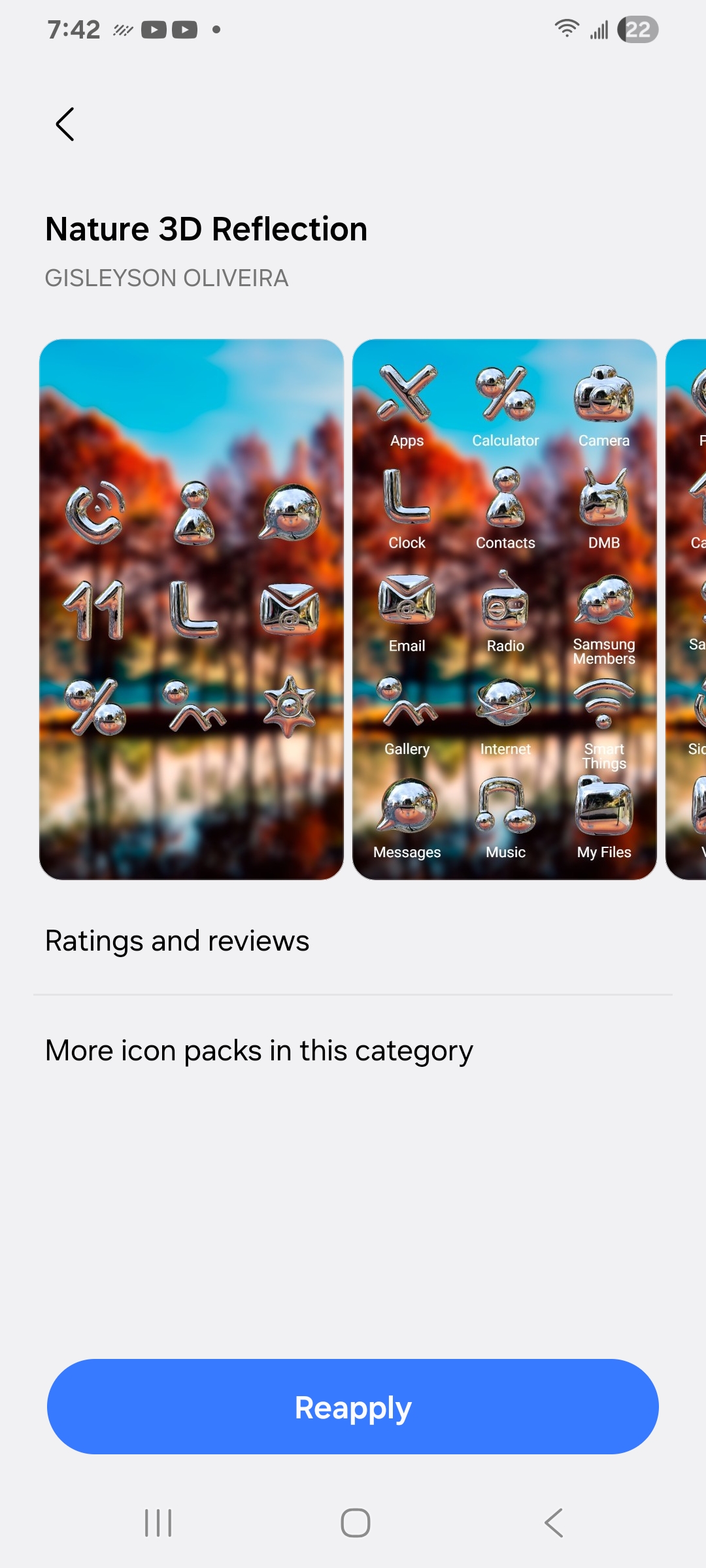This screenshot has height=1568, width=706.
Task: Go back using the top arrow
Action: pos(65,124)
